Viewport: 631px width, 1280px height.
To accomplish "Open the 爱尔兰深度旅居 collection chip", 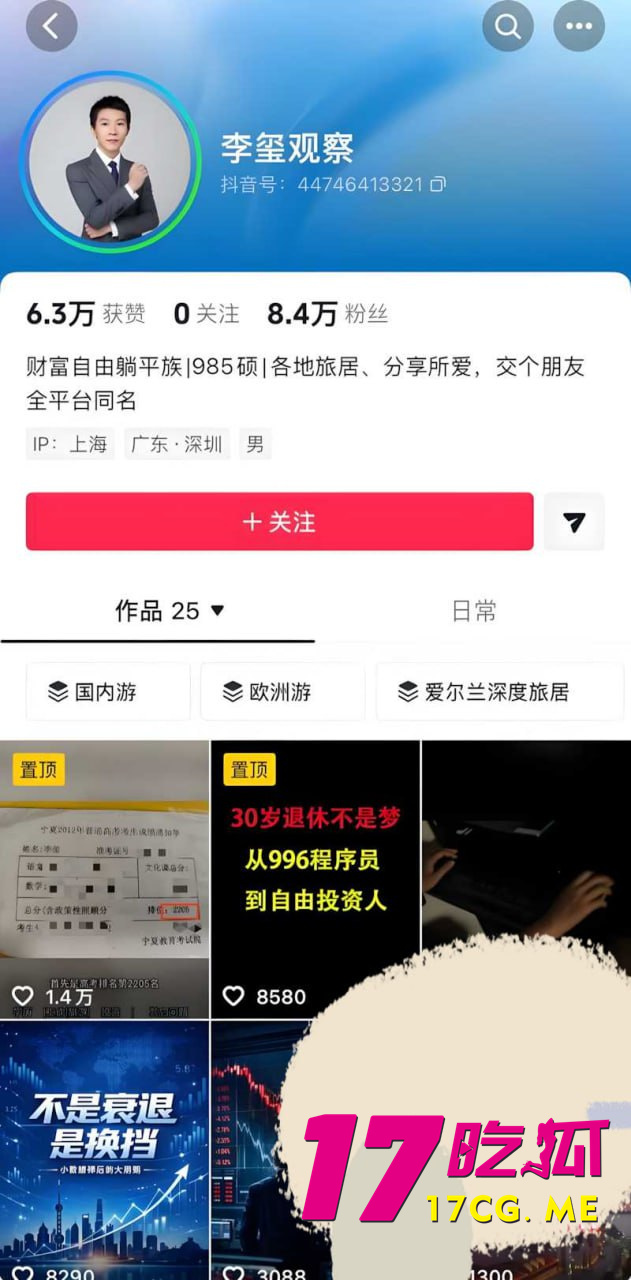I will [x=499, y=691].
